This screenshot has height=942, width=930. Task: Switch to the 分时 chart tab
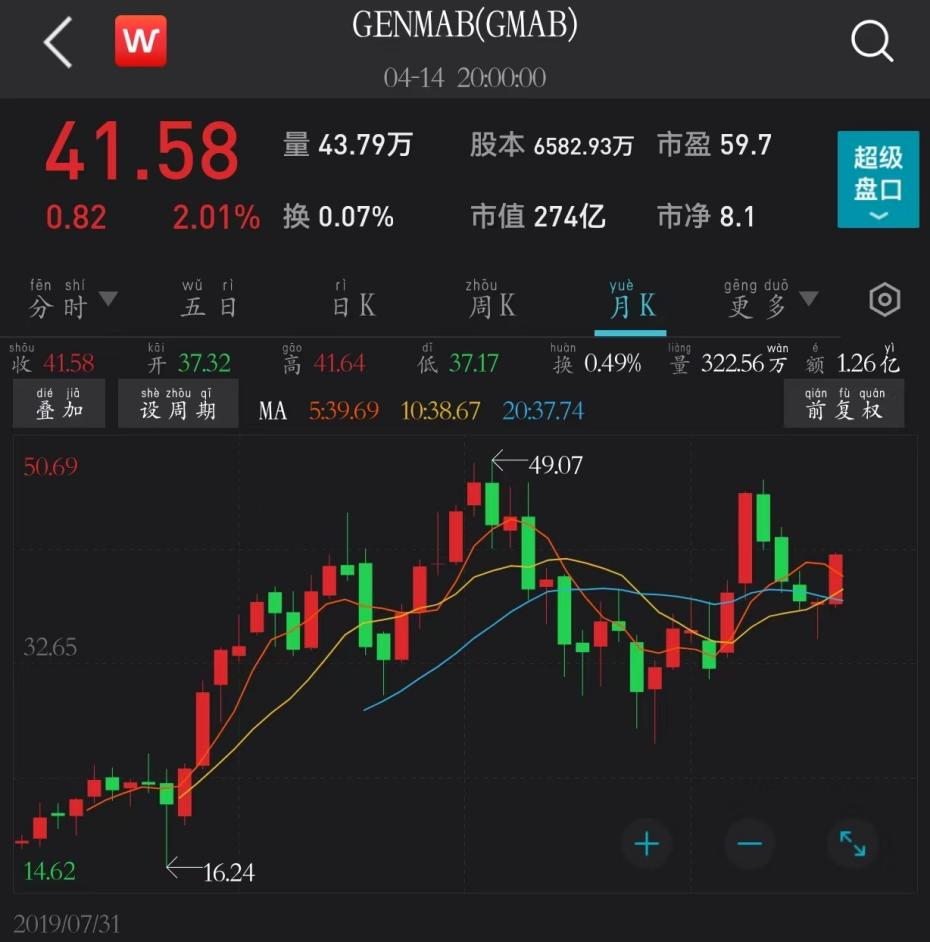[x=72, y=300]
